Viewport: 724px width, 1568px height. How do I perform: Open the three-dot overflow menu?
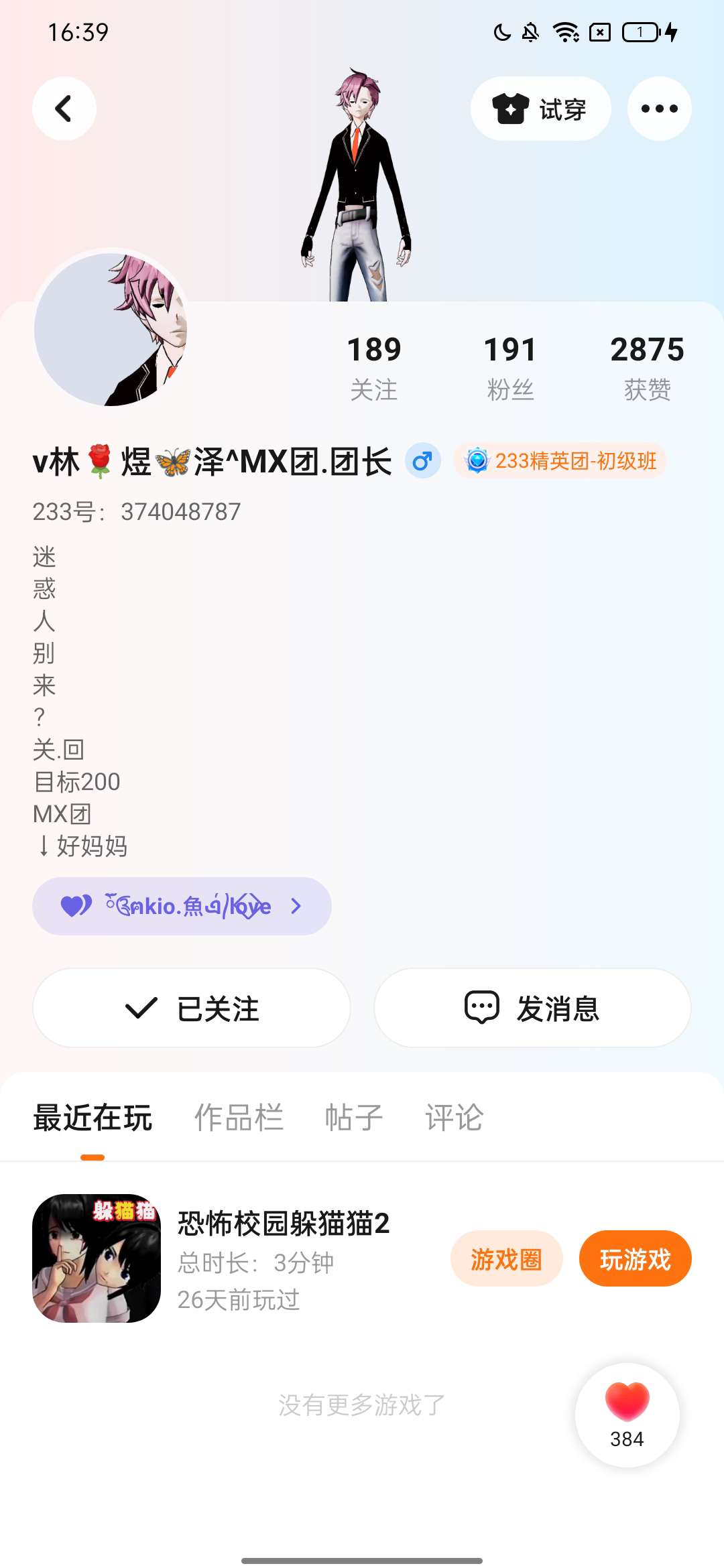[659, 109]
